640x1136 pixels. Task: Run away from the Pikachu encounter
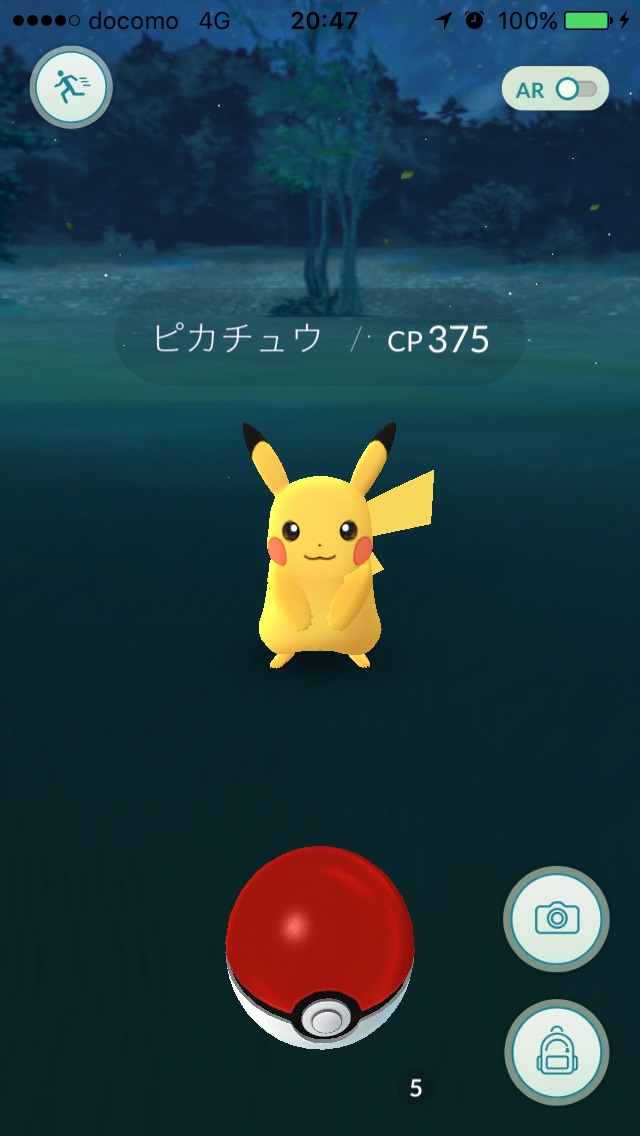pos(71,88)
